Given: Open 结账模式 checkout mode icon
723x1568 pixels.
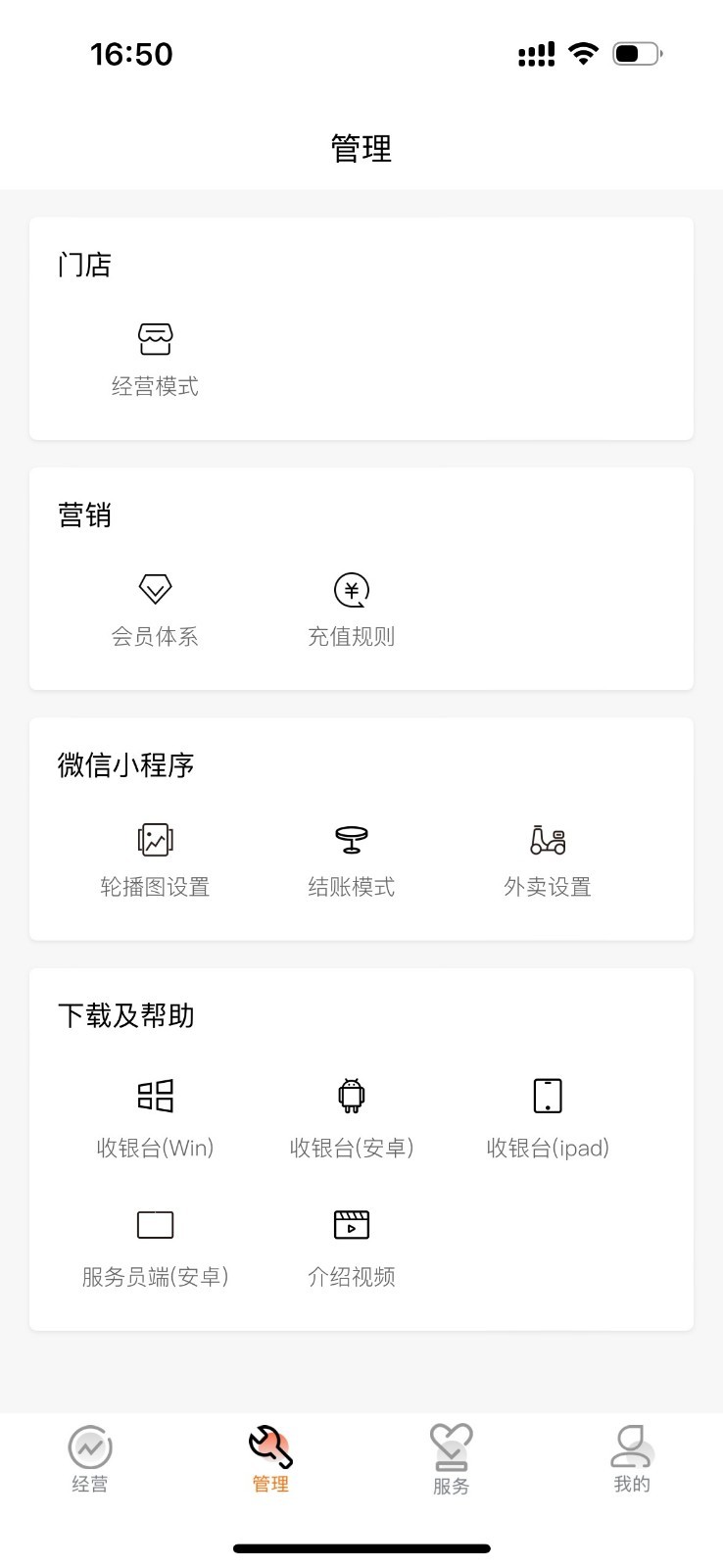Looking at the screenshot, I should (x=351, y=839).
